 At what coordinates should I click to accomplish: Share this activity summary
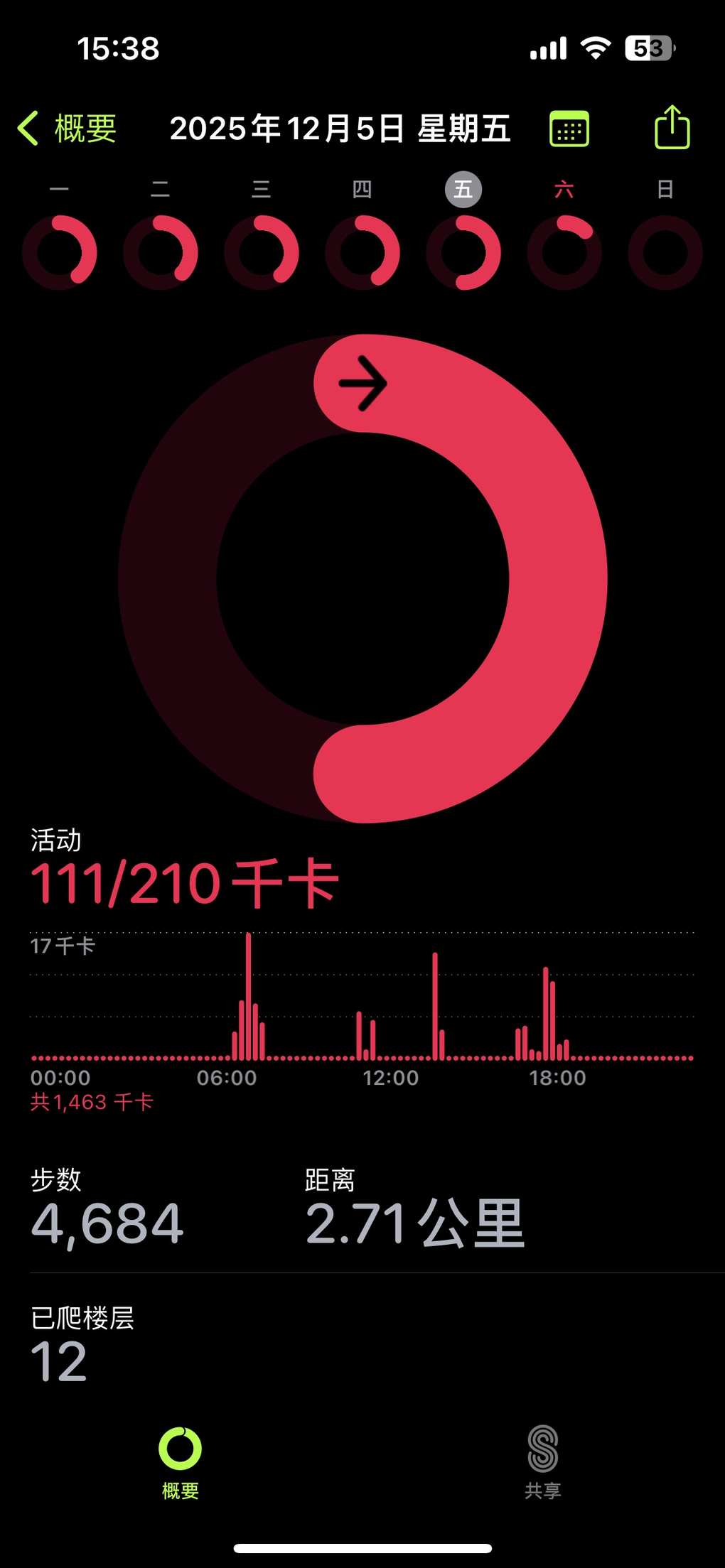(x=672, y=128)
